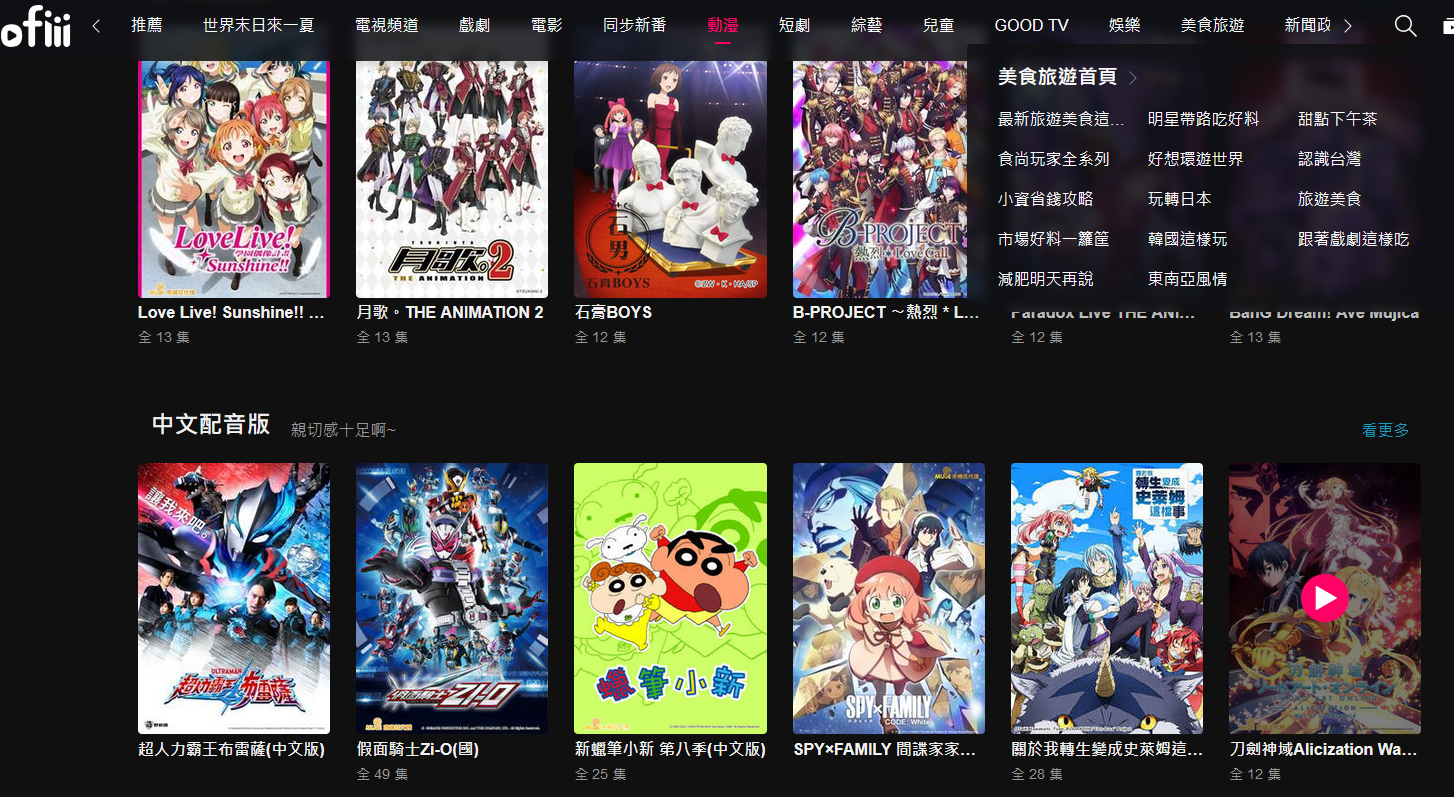
Task: Show previous categories with left arrow
Action: point(96,26)
